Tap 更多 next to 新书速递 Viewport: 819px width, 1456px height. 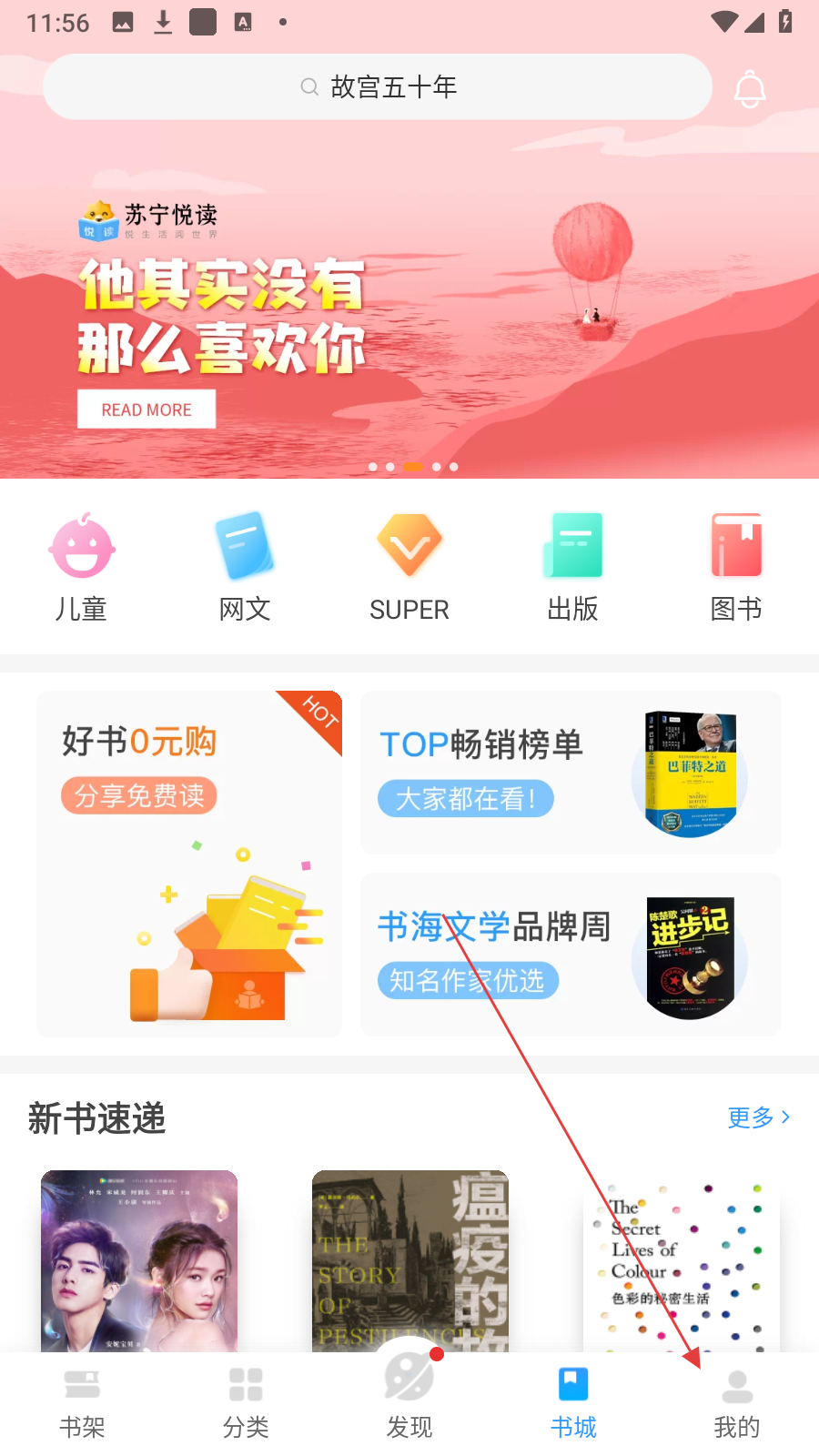(758, 1117)
